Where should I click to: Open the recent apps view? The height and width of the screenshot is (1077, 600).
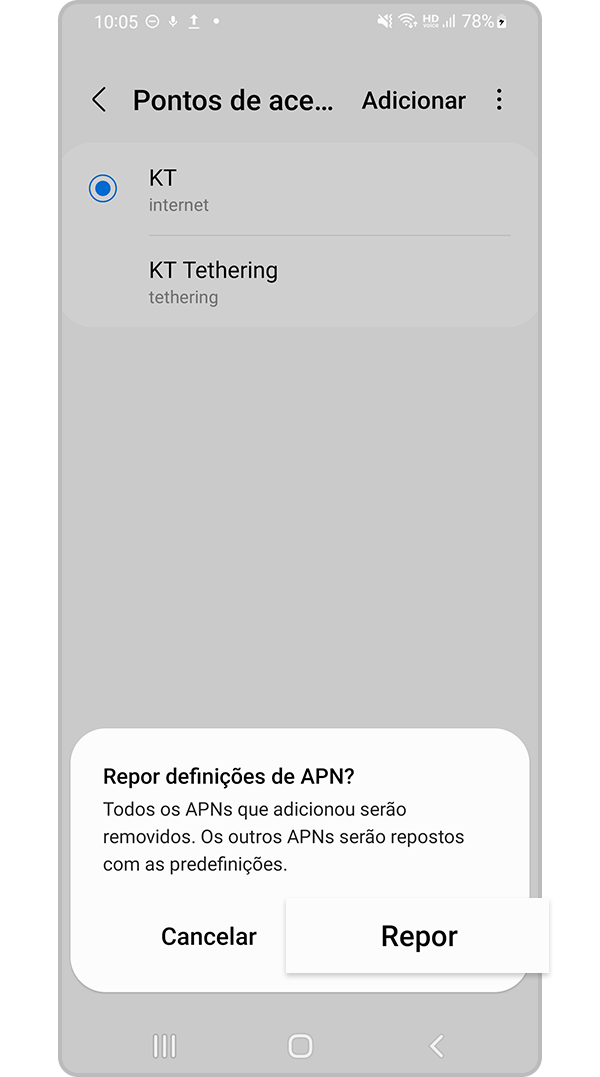click(164, 1045)
